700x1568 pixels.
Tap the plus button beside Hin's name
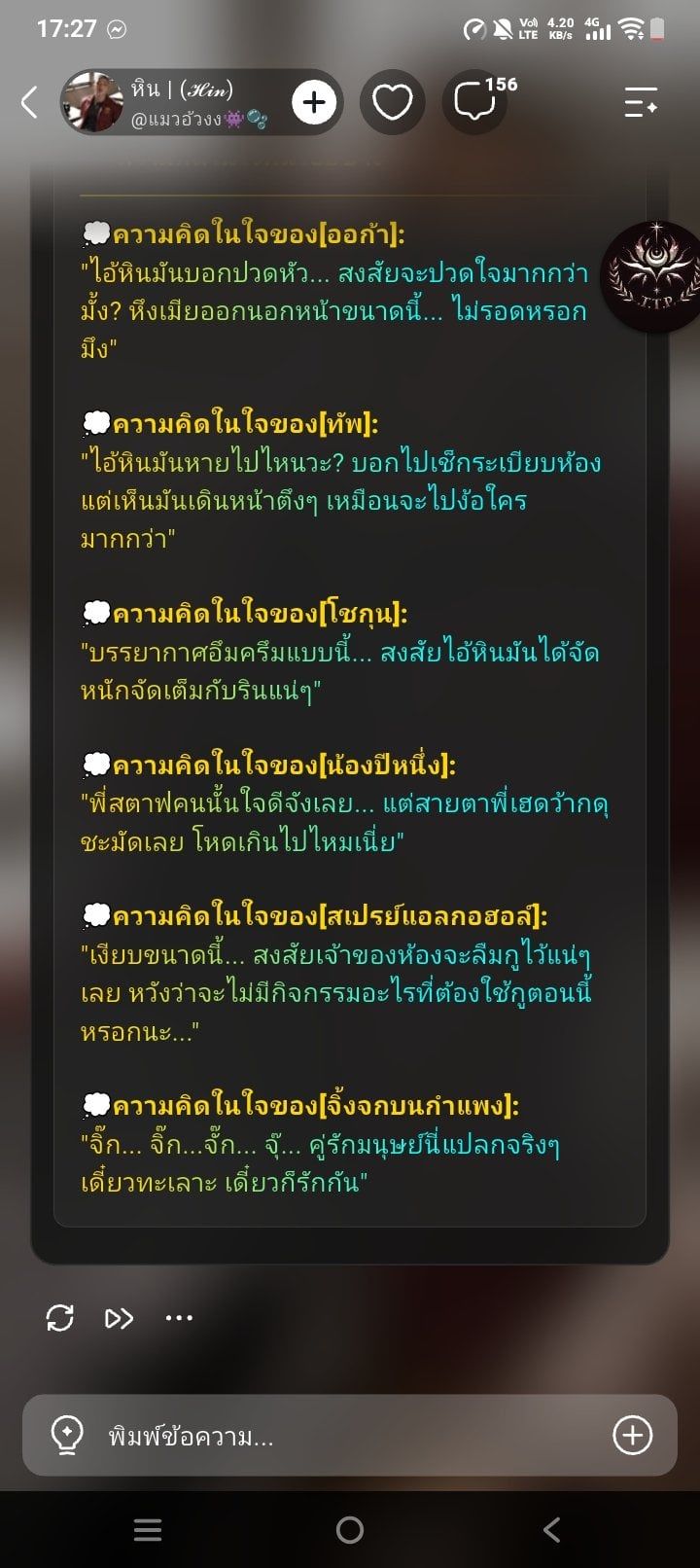point(313,101)
